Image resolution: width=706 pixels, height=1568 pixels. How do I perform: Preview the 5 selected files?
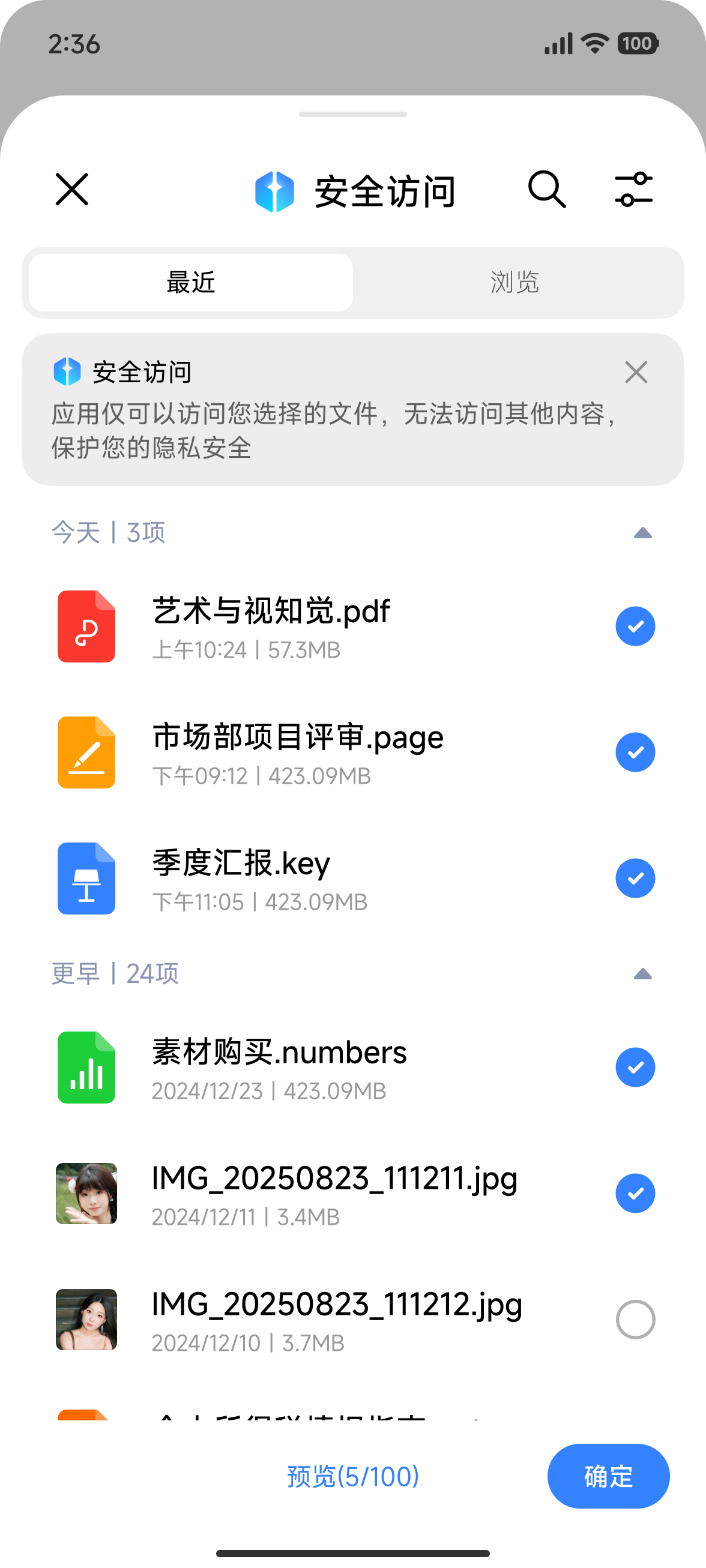(352, 1476)
